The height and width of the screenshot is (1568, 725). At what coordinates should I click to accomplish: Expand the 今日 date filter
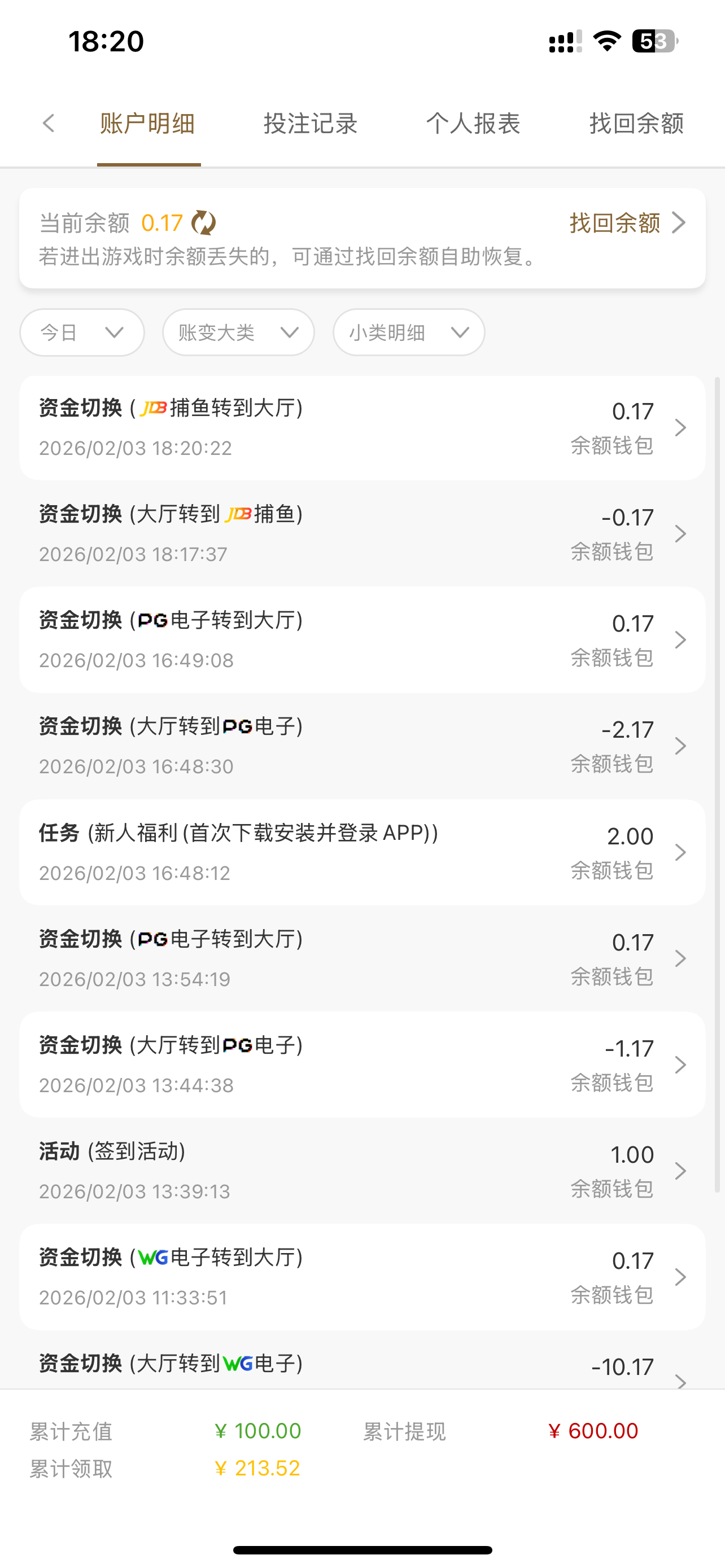coord(82,332)
